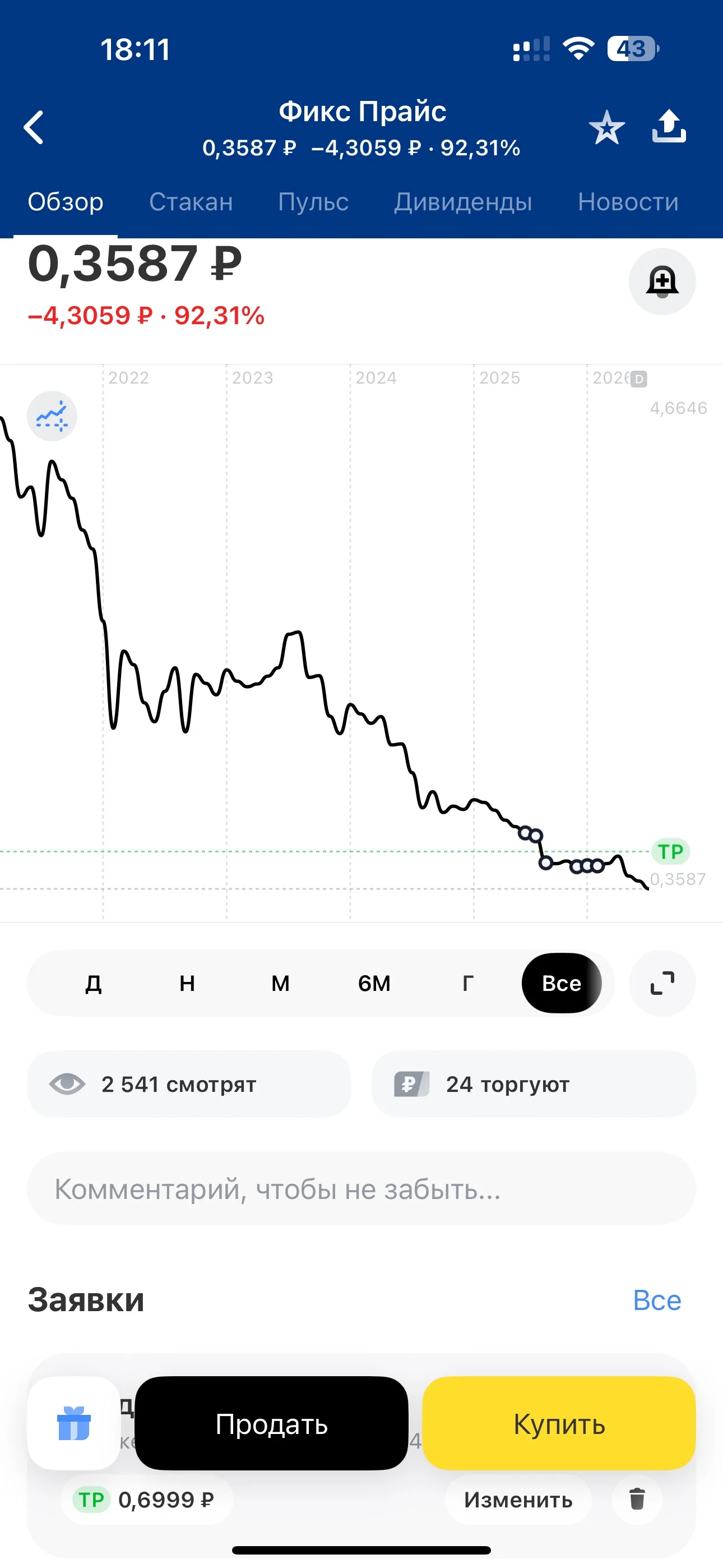The height and width of the screenshot is (1568, 723).
Task: Select the М chart period
Action: [x=281, y=983]
